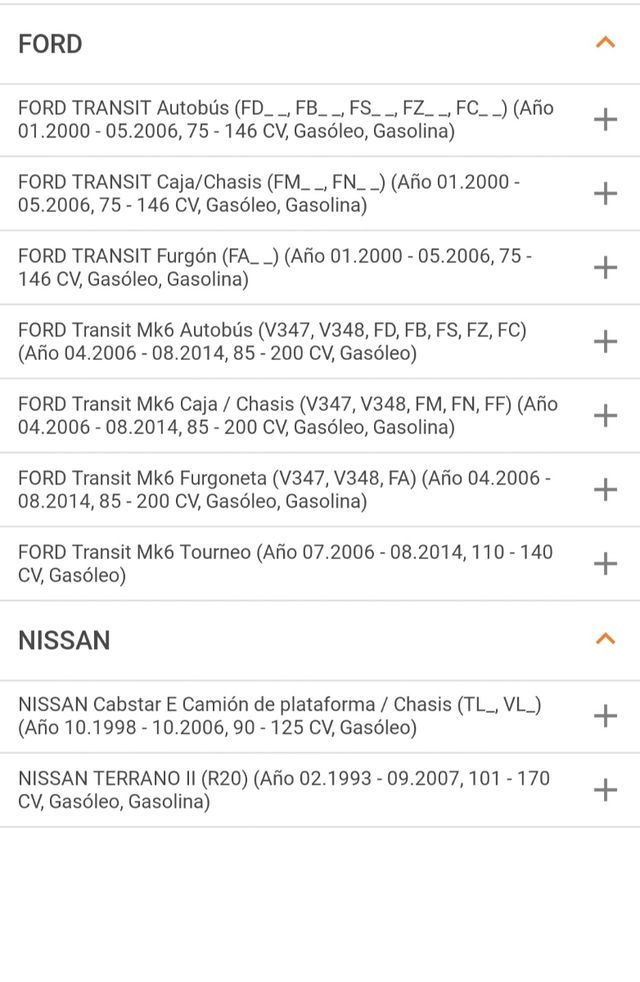Expand FORD TRANSIT Furgón row
Image resolution: width=640 pixels, height=982 pixels.
click(x=605, y=268)
